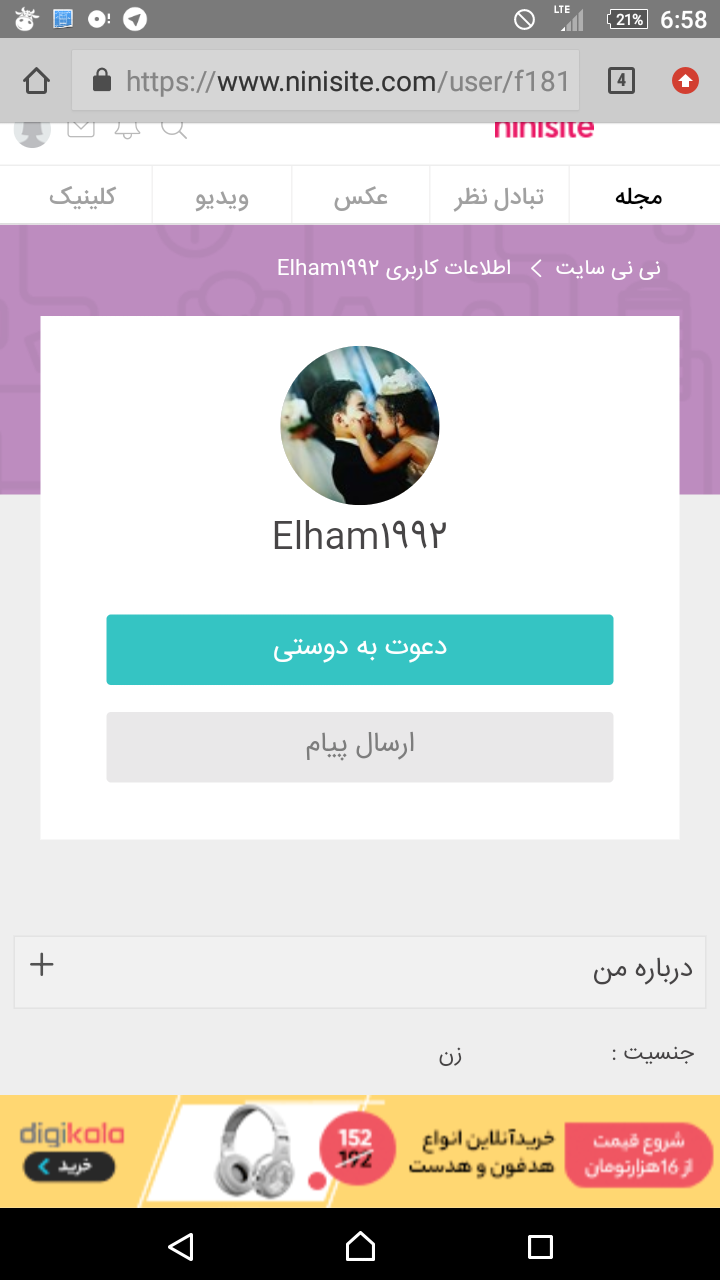The image size is (720, 1280).
Task: Tap the red browser update icon
Action: (685, 81)
